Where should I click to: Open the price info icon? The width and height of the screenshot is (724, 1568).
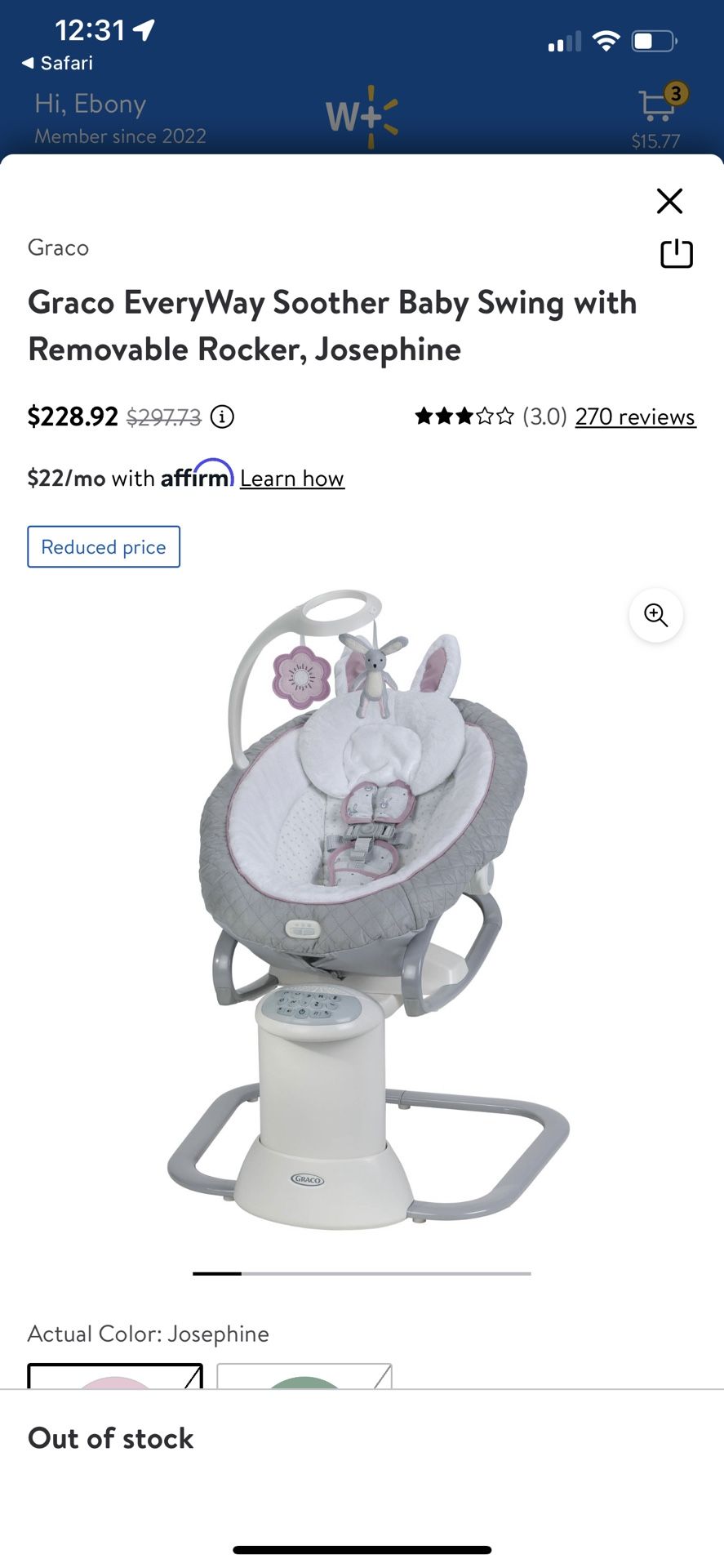[x=222, y=417]
